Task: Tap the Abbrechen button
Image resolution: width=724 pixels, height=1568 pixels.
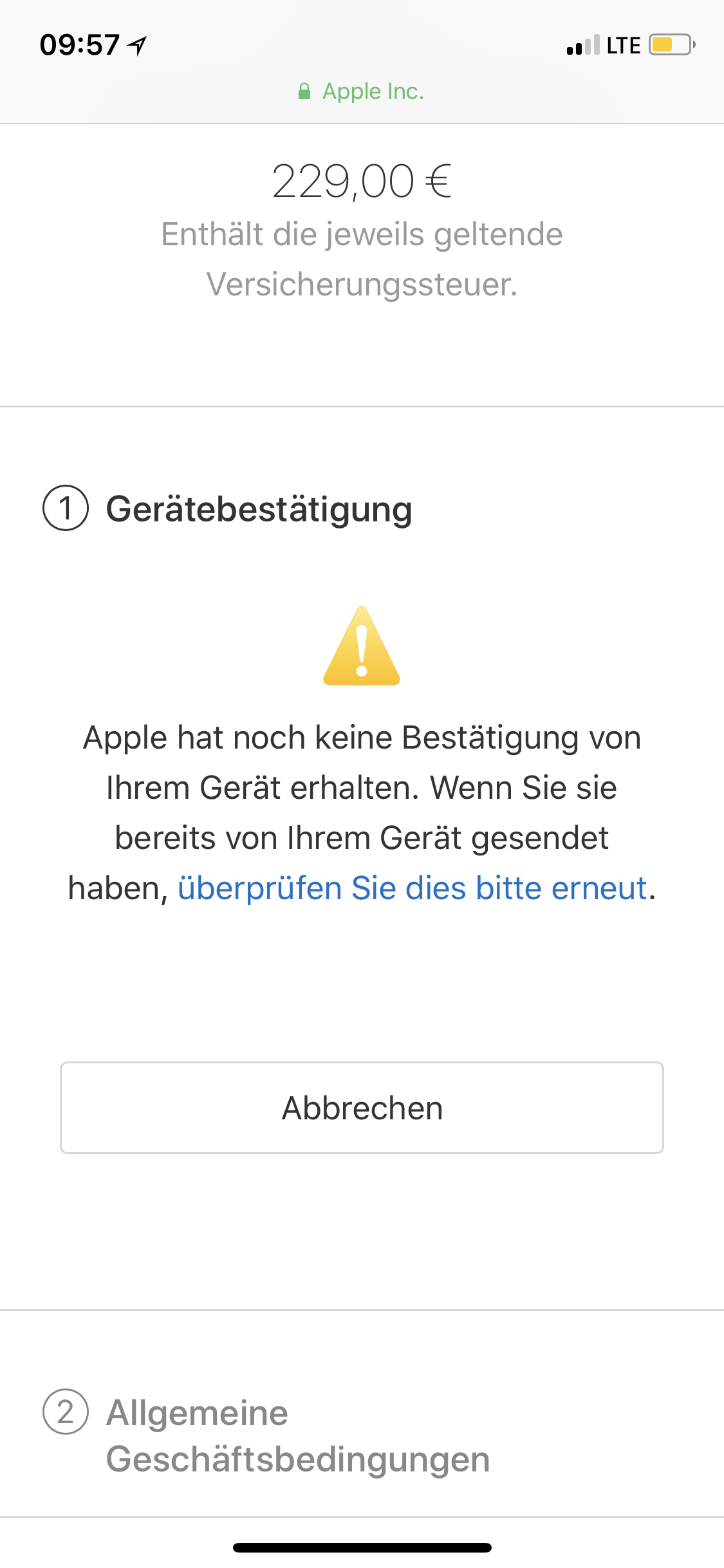Action: (362, 1108)
